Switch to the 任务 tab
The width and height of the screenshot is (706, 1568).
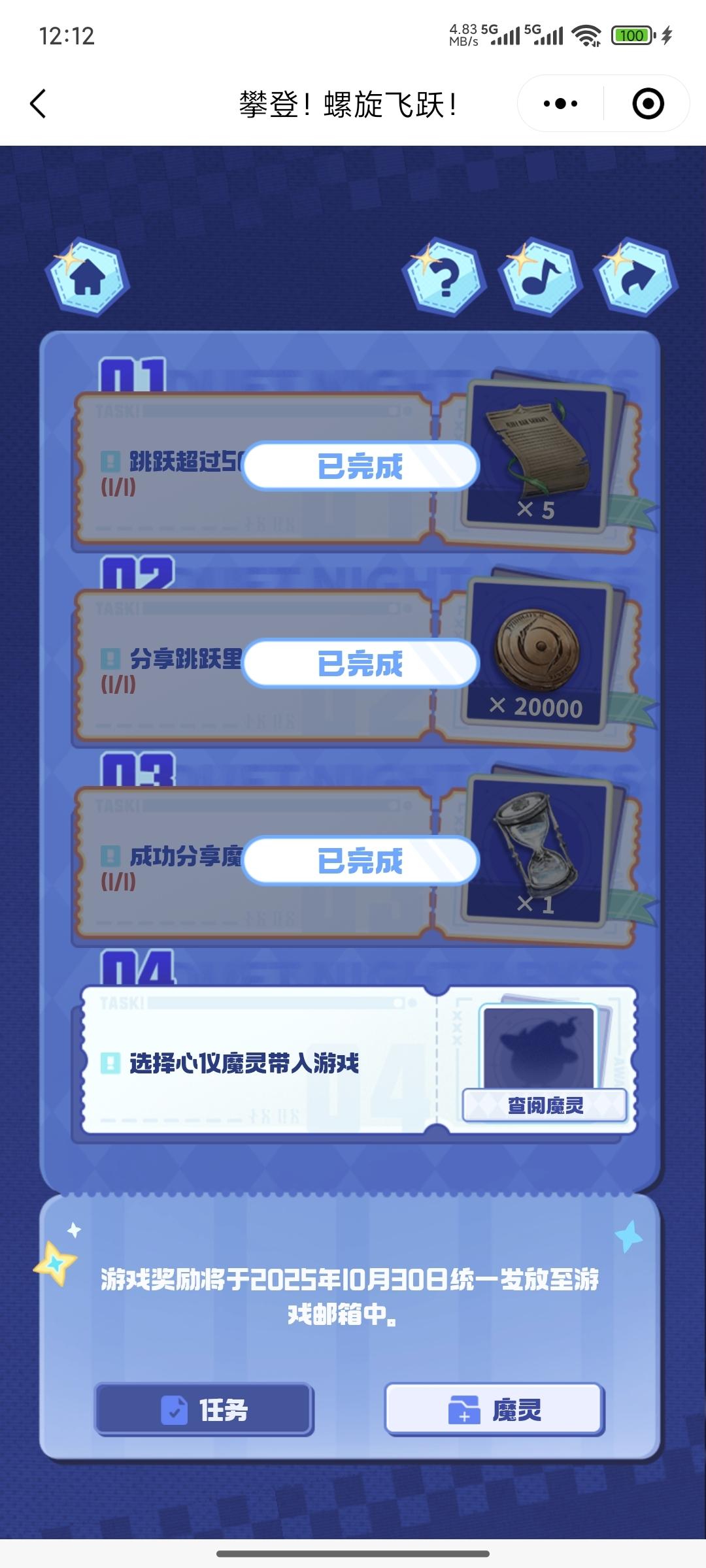(x=204, y=1410)
